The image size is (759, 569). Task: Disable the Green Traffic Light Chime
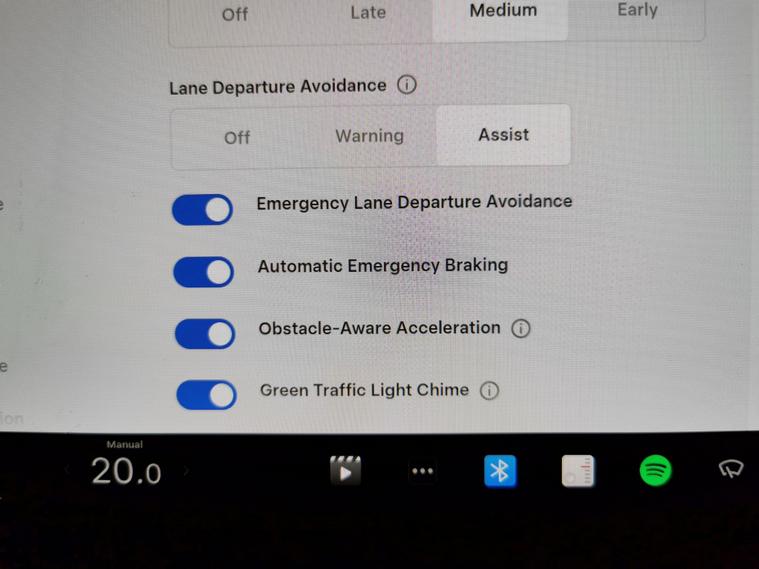[206, 394]
